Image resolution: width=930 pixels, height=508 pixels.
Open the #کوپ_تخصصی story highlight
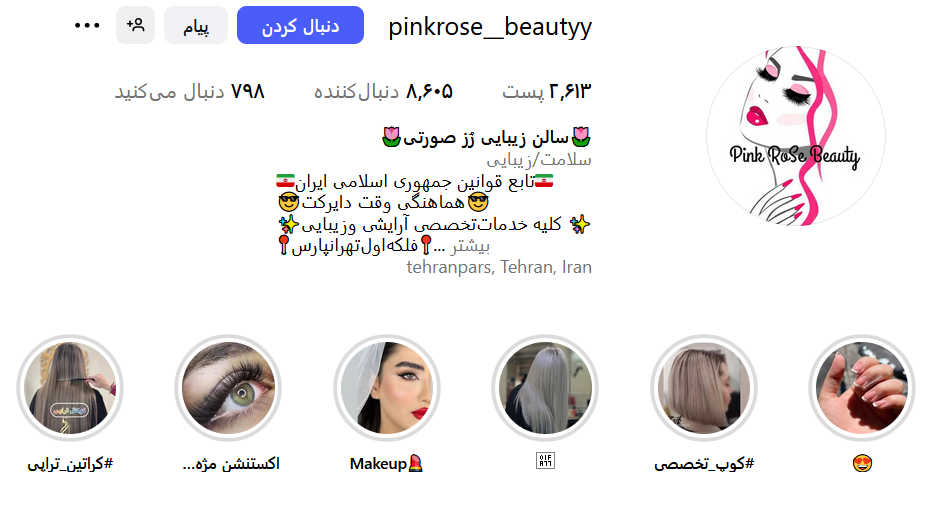[x=703, y=387]
